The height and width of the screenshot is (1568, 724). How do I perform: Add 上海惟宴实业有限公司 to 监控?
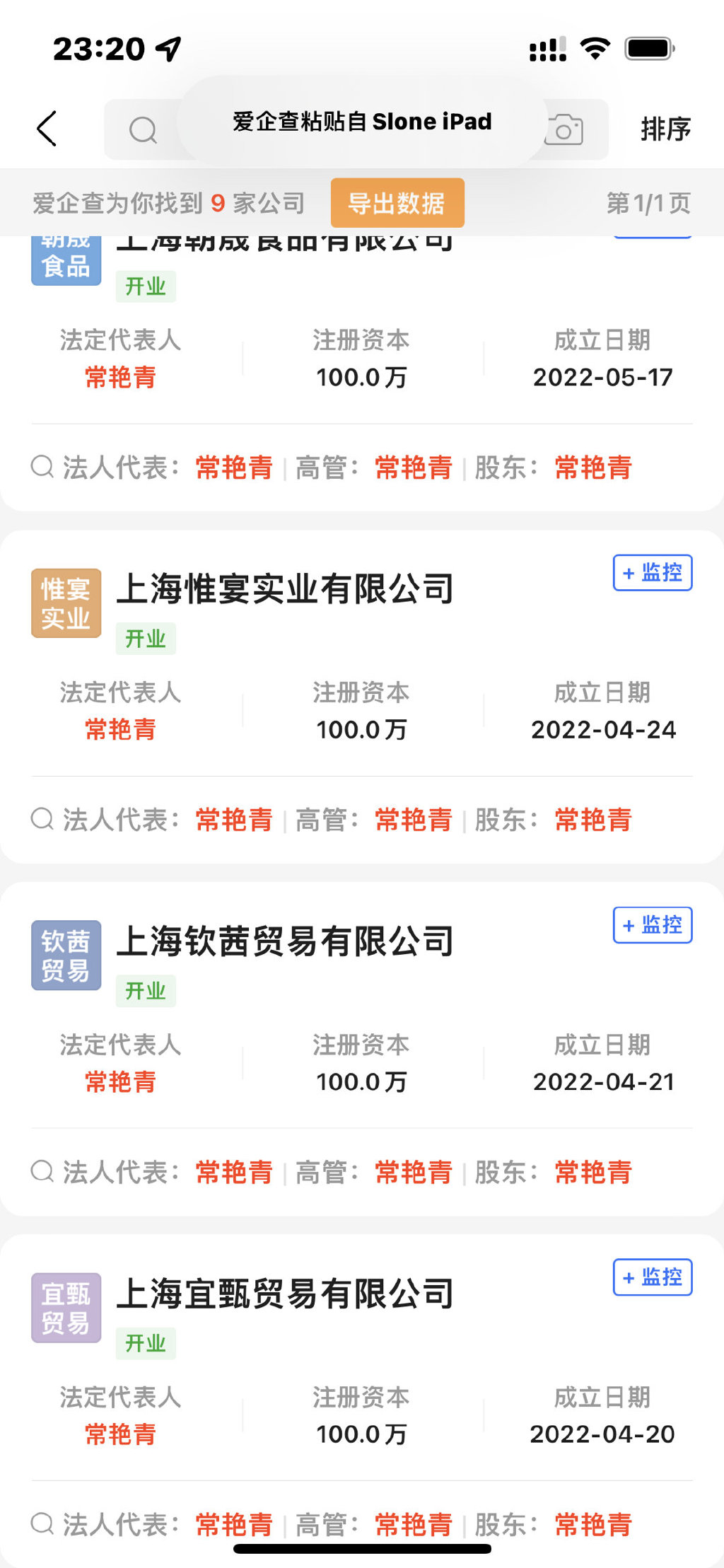[652, 572]
